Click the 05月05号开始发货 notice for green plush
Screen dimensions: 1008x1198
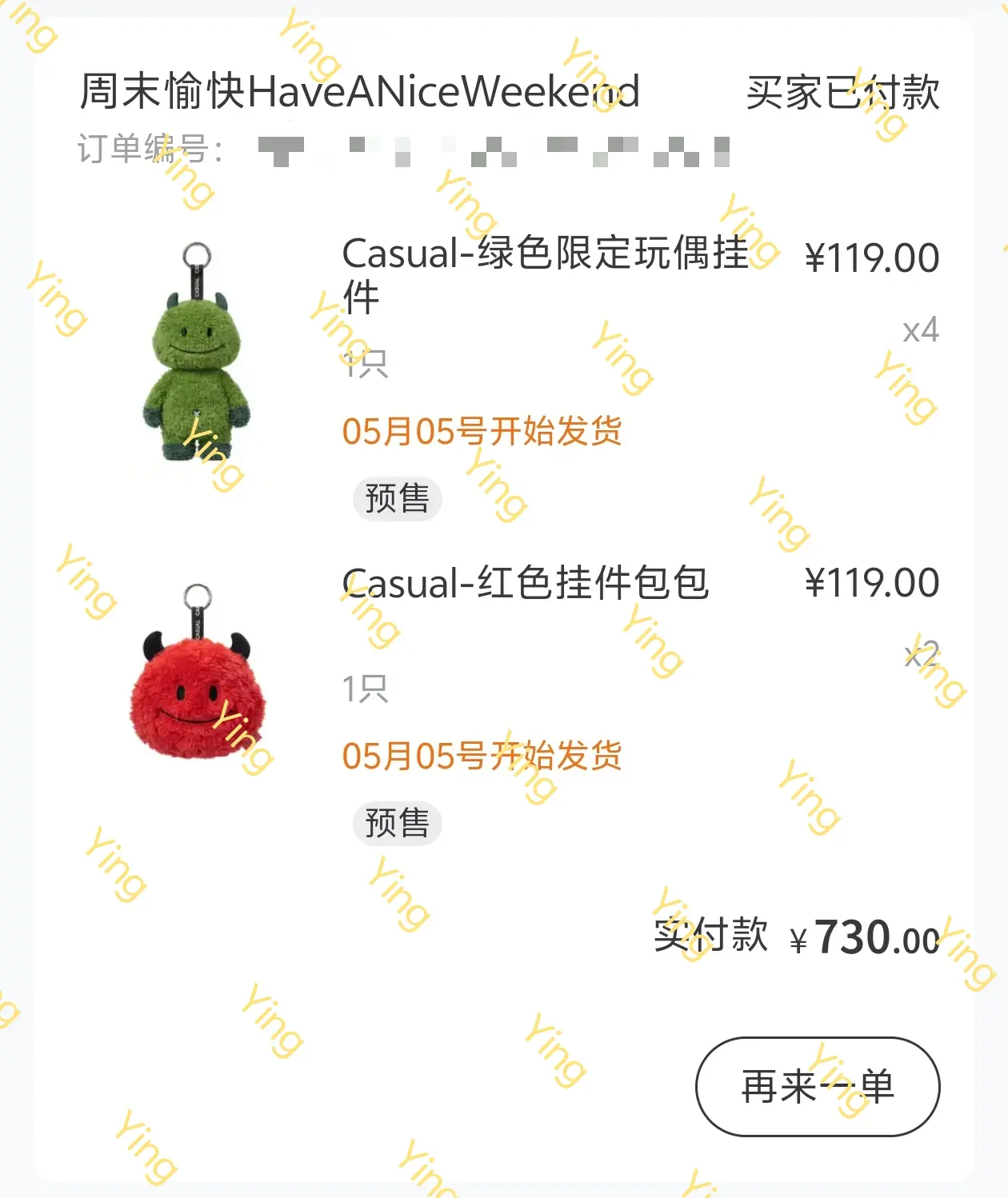pos(483,429)
